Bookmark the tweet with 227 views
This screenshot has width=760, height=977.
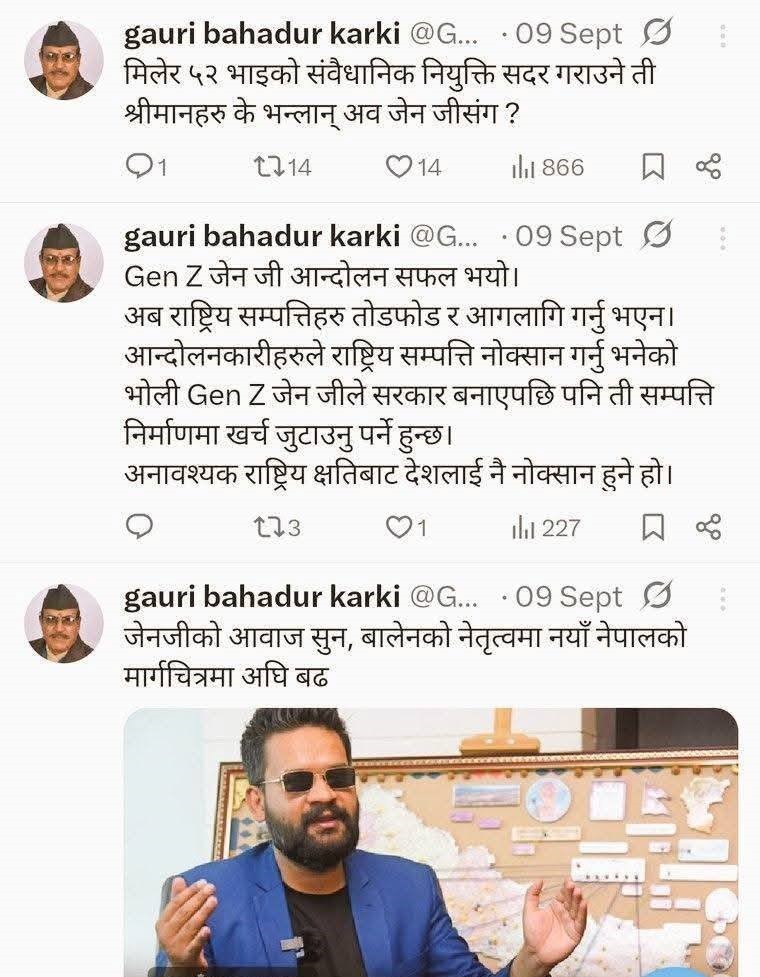[x=652, y=527]
